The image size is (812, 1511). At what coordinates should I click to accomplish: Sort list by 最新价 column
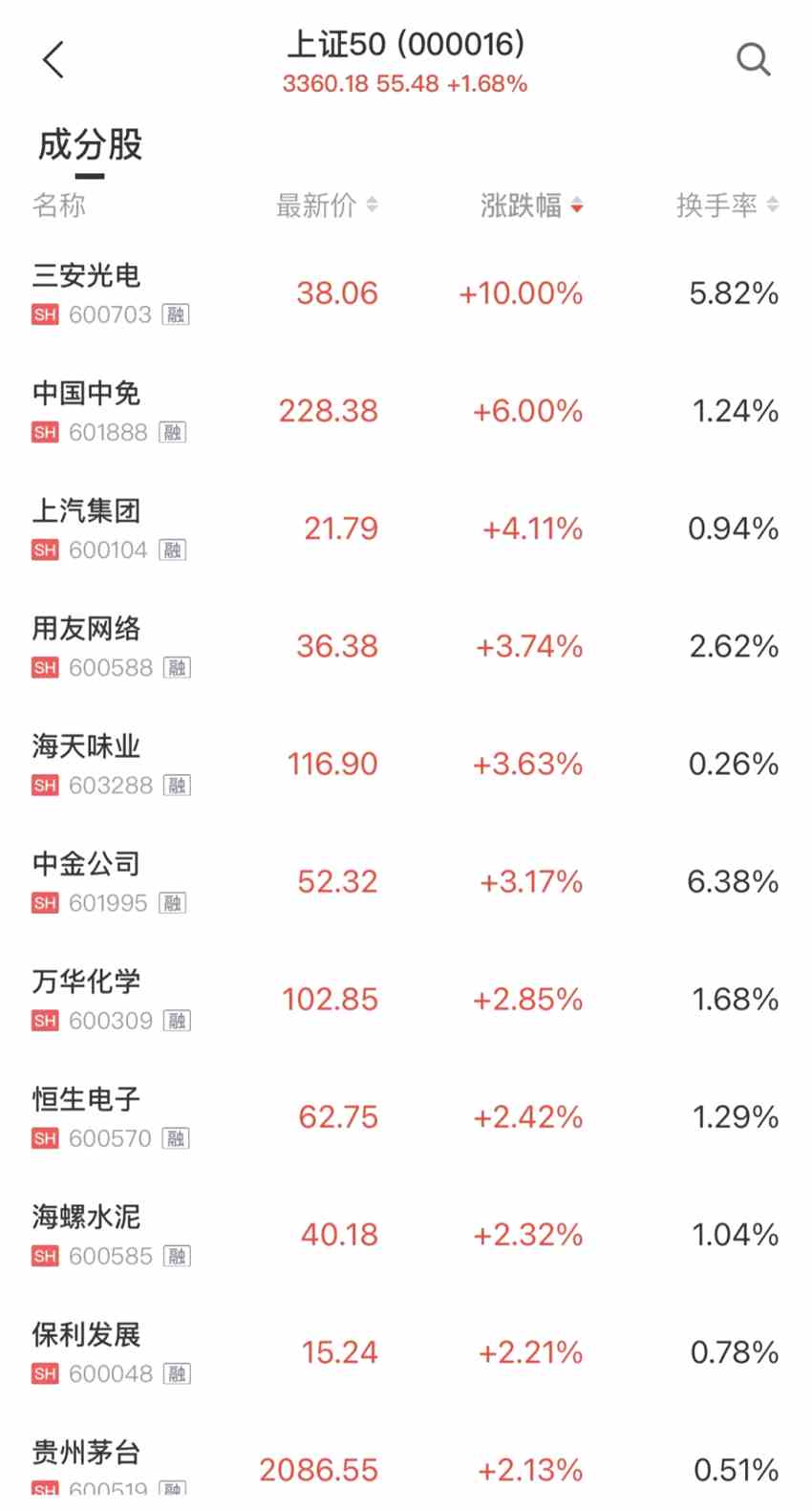(326, 205)
